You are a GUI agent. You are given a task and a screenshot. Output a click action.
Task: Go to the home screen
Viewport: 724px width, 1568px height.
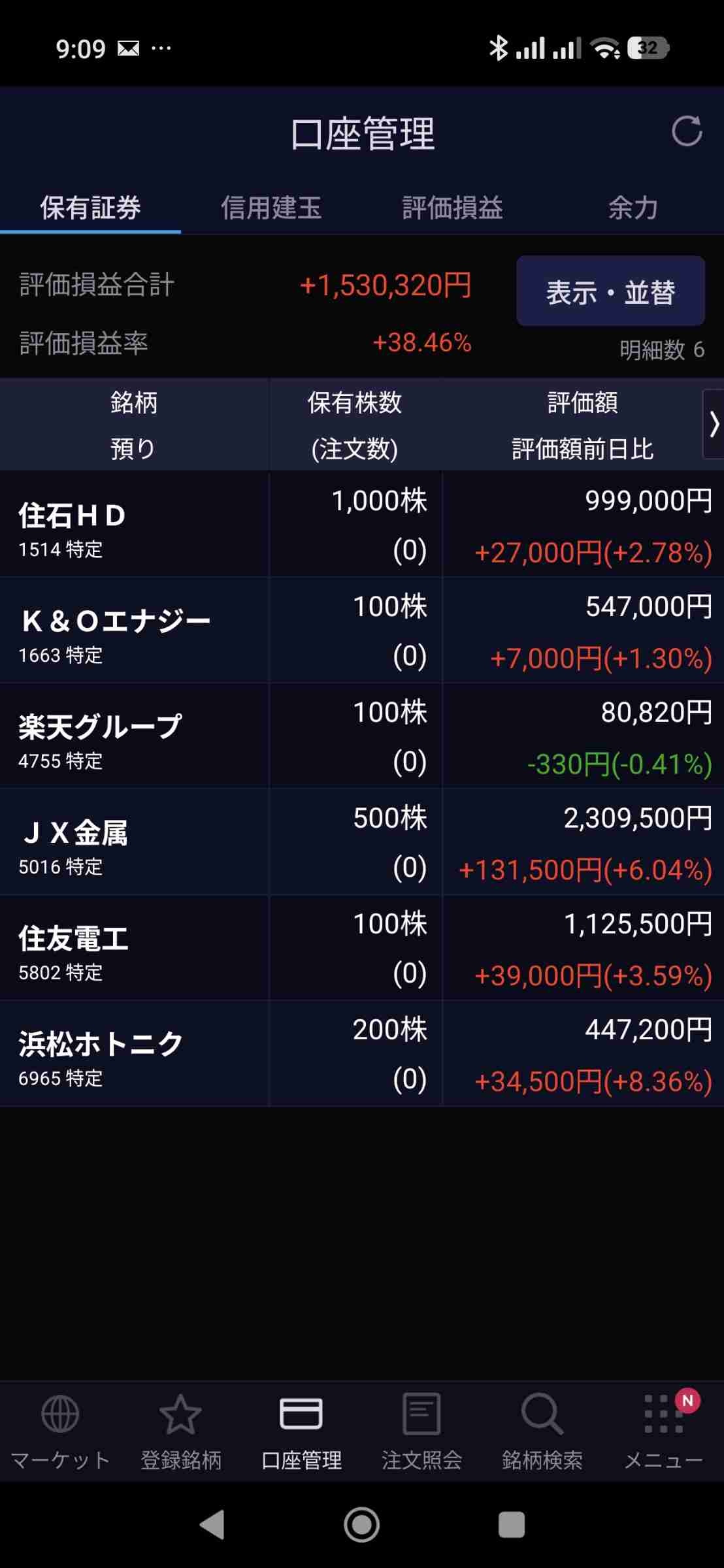361,1525
